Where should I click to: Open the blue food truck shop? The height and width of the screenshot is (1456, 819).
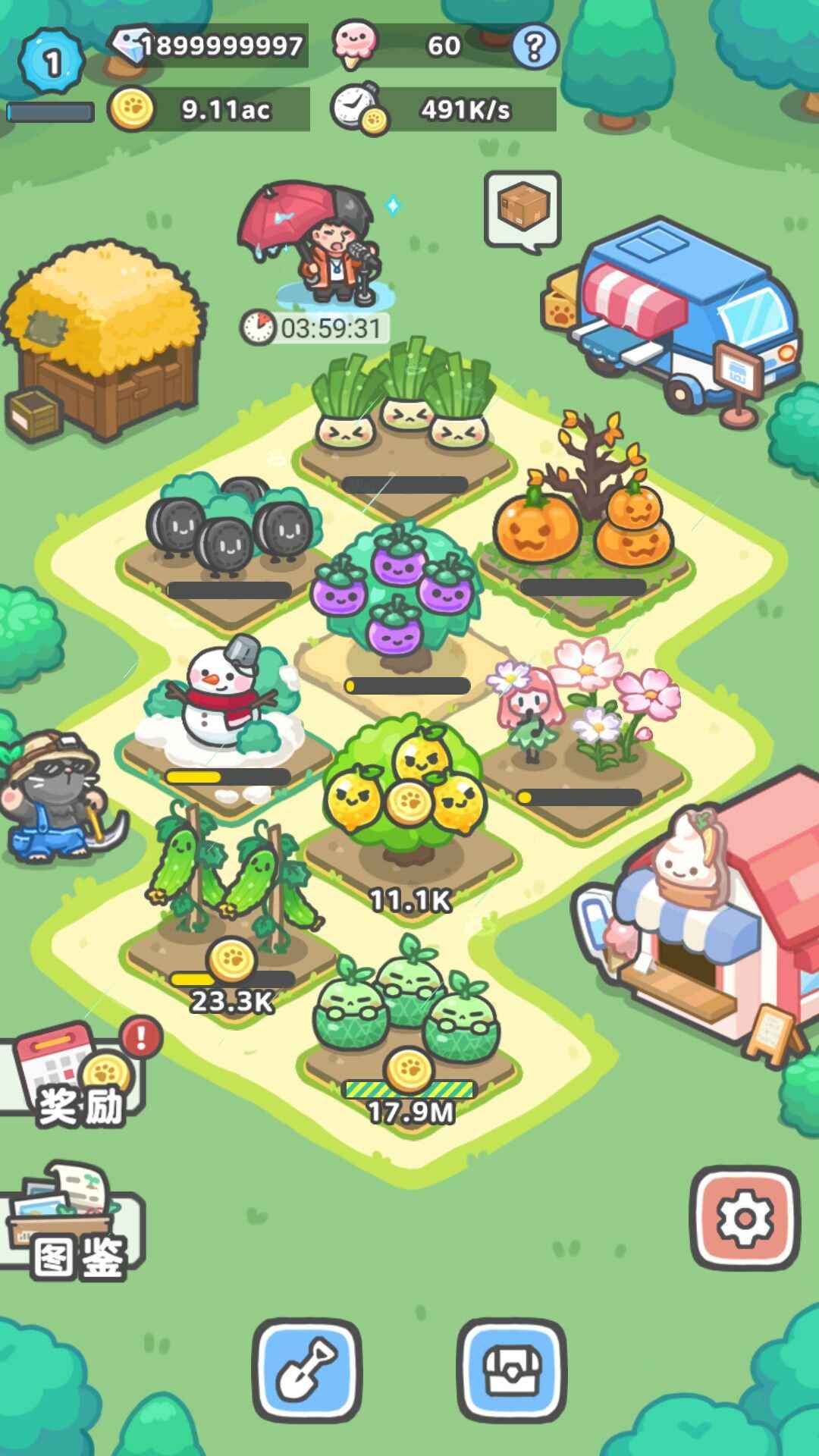click(x=677, y=311)
